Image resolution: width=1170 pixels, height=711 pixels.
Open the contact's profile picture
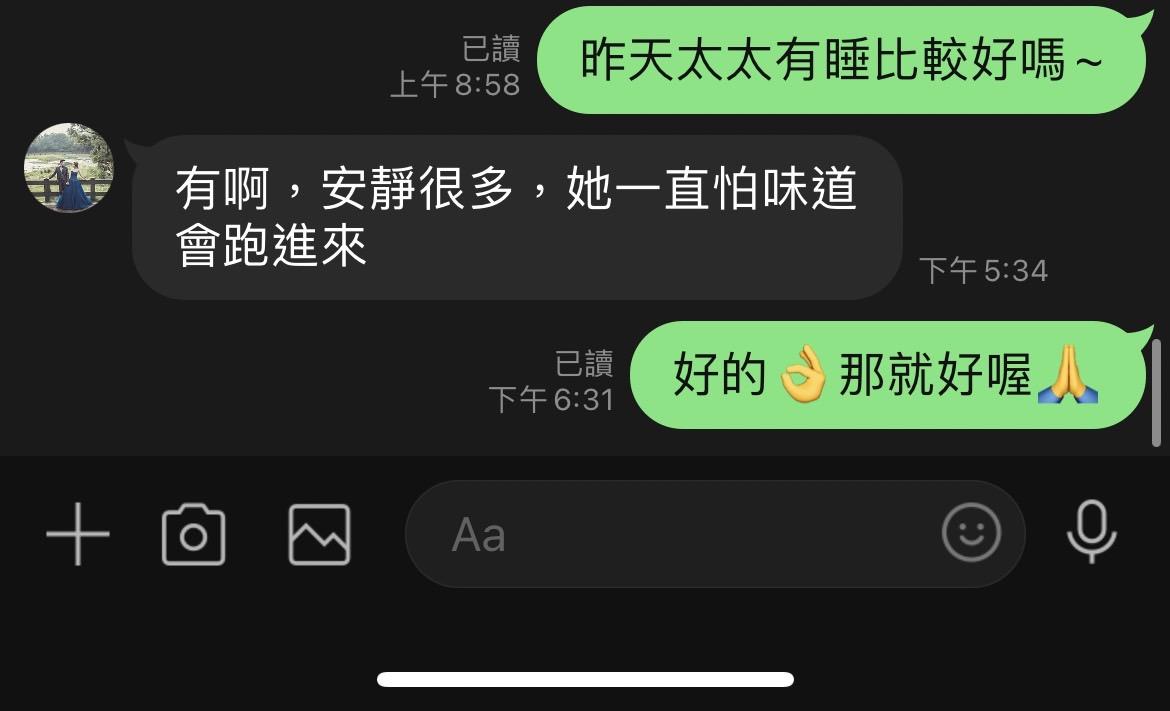click(69, 168)
